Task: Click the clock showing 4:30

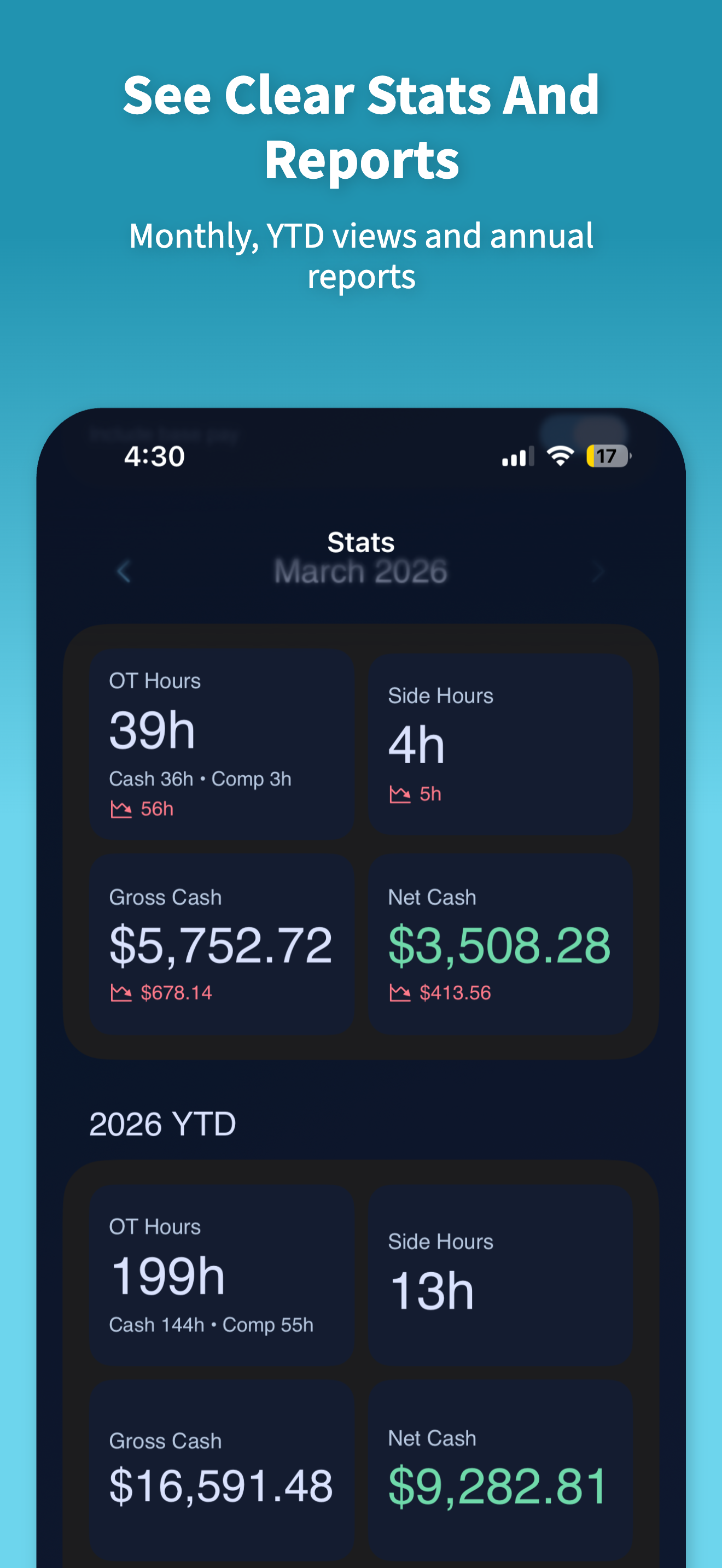Action: [x=155, y=456]
